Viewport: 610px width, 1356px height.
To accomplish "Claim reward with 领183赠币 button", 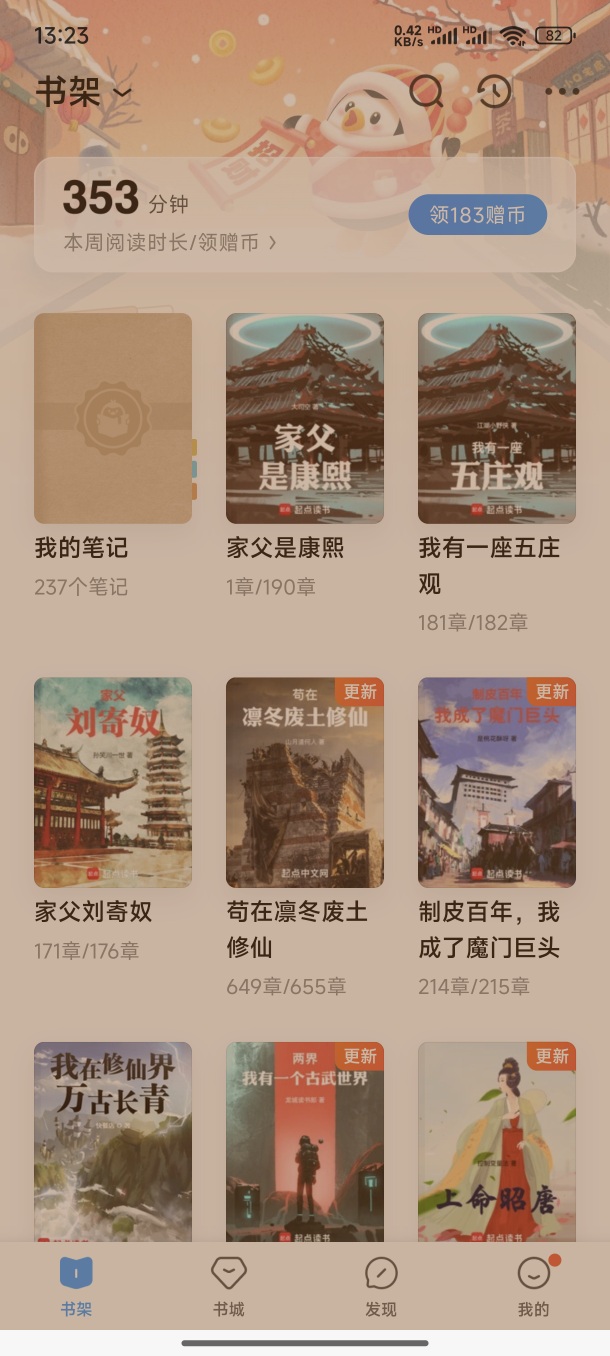I will pos(477,215).
